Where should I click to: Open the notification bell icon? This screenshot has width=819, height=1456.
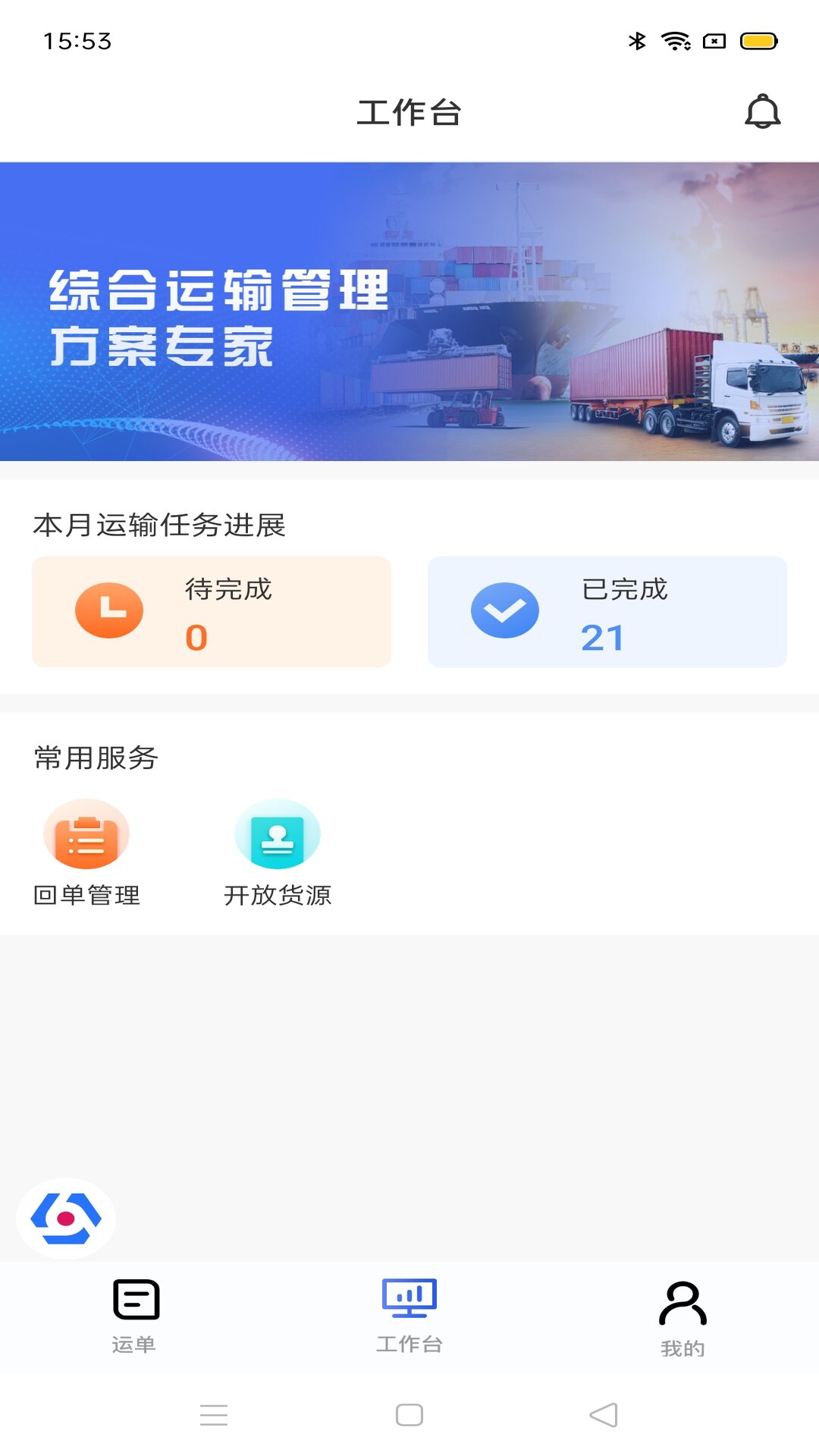pyautogui.click(x=764, y=112)
